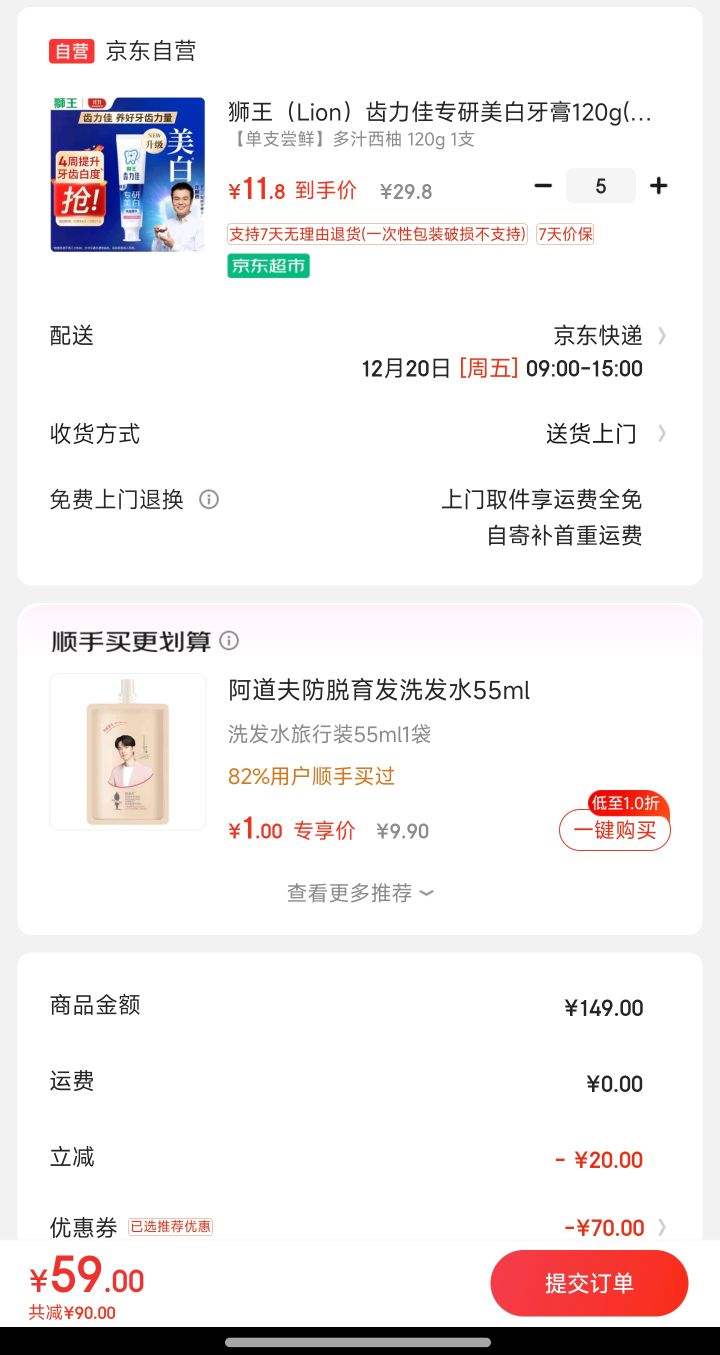
Task: Open the 优惠券 coupon list via its chevron
Action: [661, 1227]
